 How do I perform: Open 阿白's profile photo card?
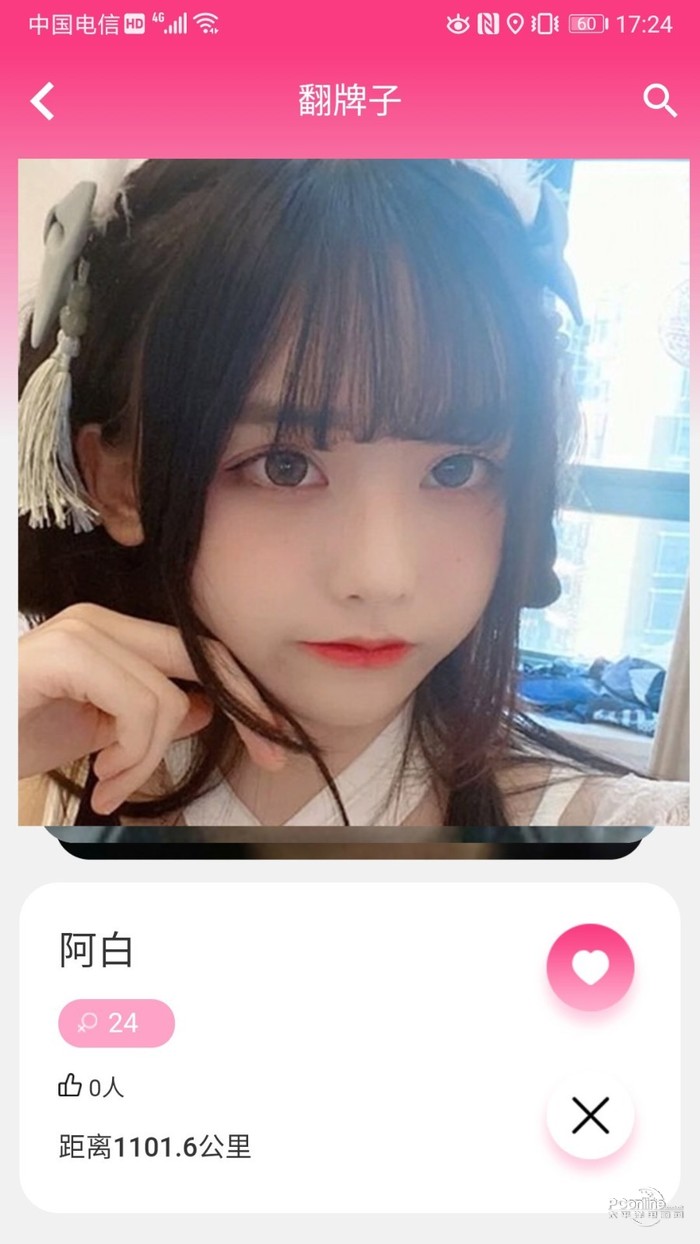pyautogui.click(x=350, y=492)
